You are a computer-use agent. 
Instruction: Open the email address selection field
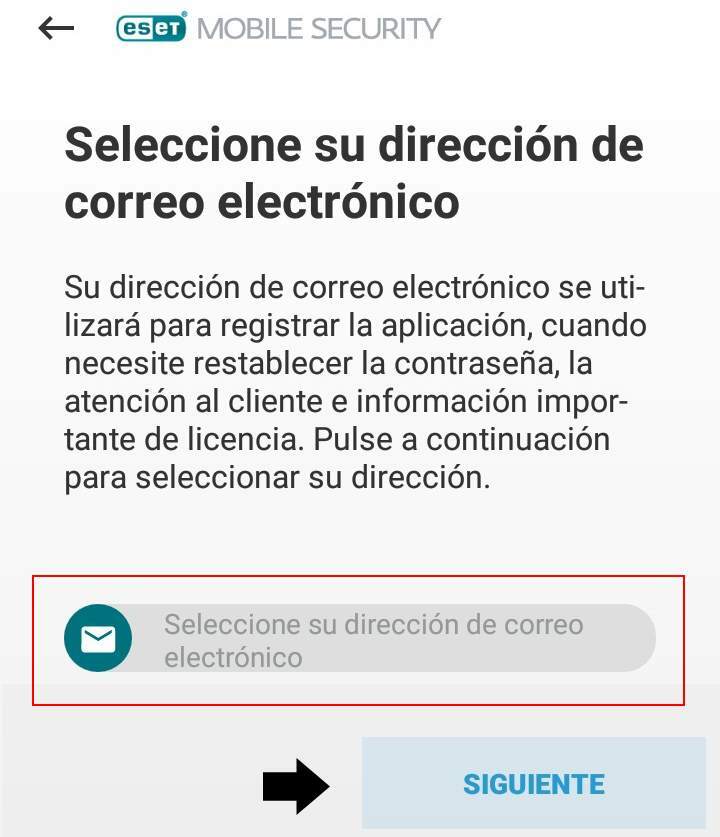pos(360,639)
